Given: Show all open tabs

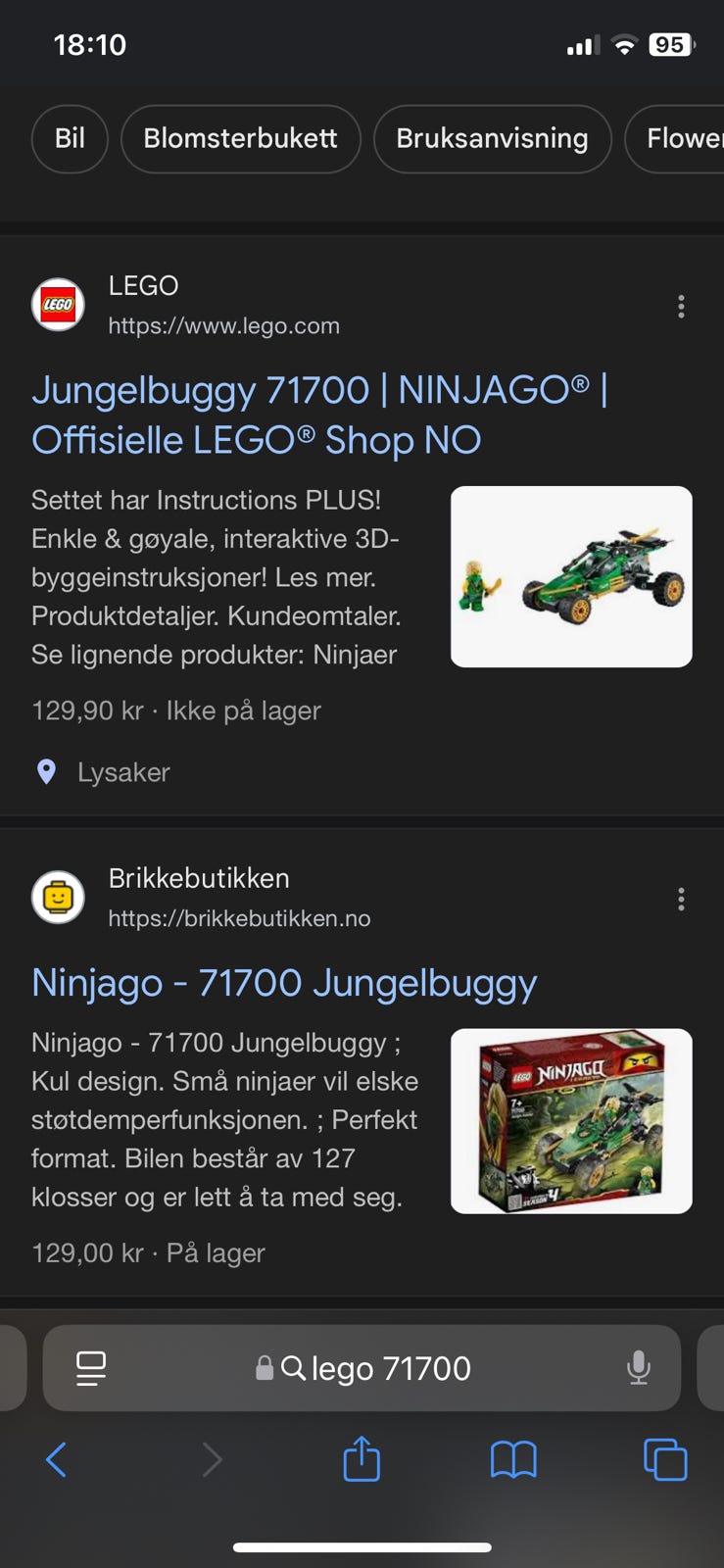Looking at the screenshot, I should click(665, 1460).
